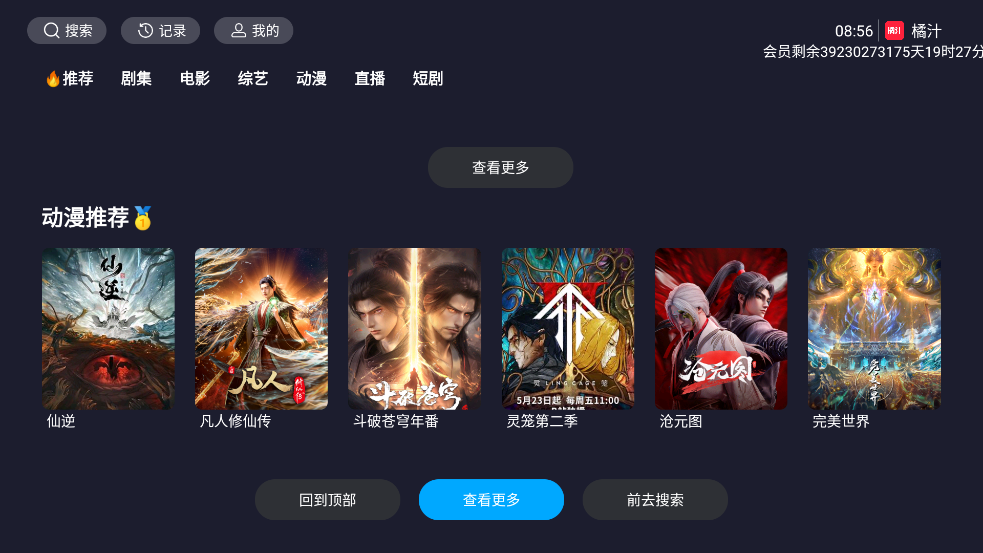Open the 斗破苍穹年番 anime card
This screenshot has height=553, width=983.
tap(414, 329)
